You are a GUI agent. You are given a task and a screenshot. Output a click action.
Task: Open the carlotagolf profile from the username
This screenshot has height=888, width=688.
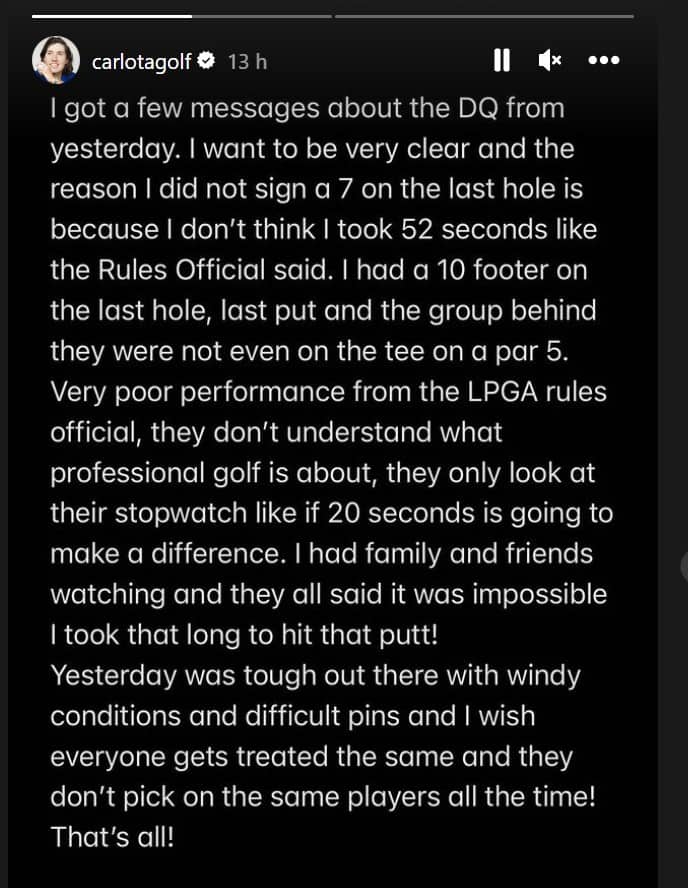click(x=141, y=62)
